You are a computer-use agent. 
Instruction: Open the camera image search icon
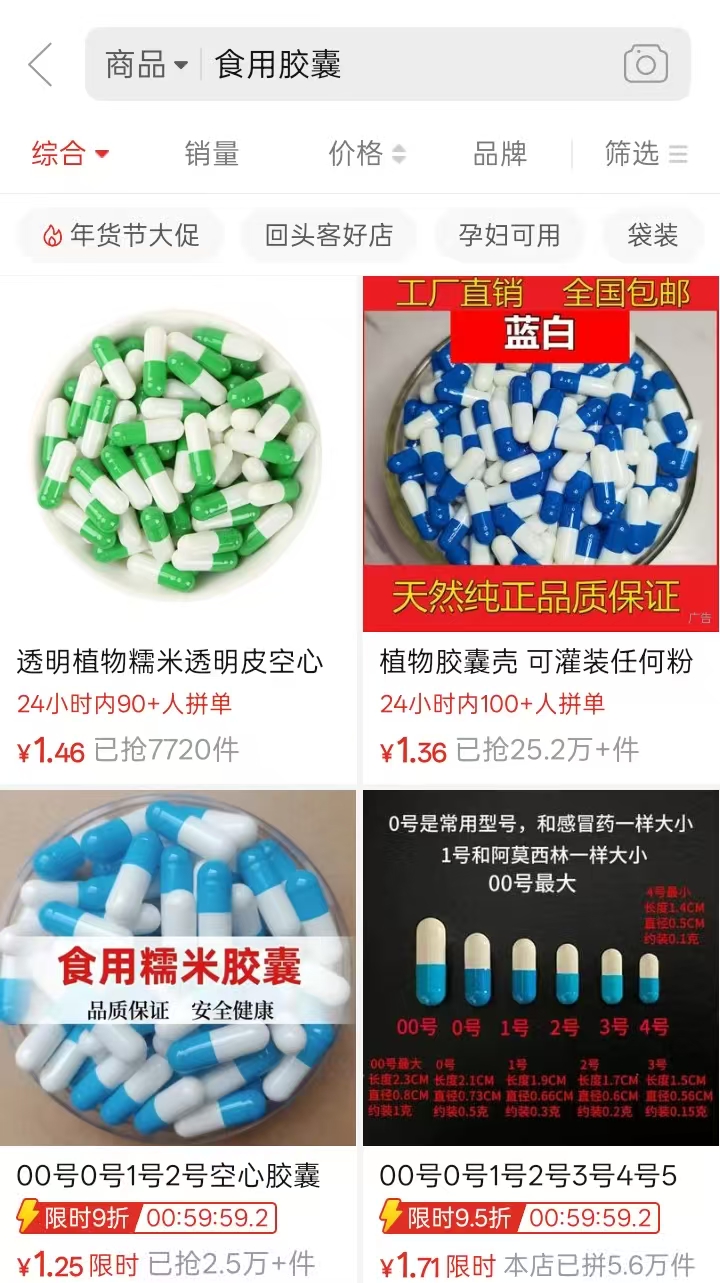point(645,65)
